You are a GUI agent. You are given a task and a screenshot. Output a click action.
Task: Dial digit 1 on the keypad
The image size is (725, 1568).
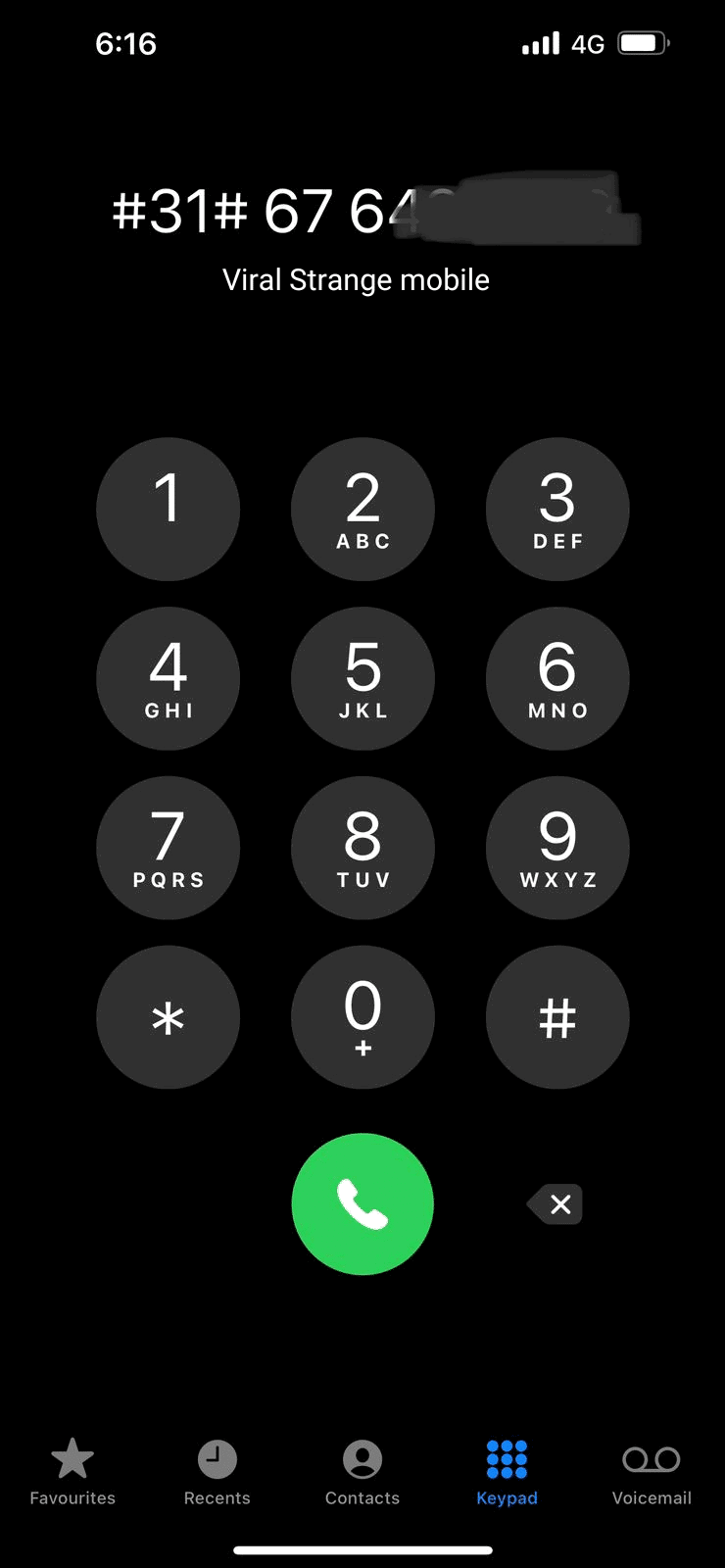[168, 509]
